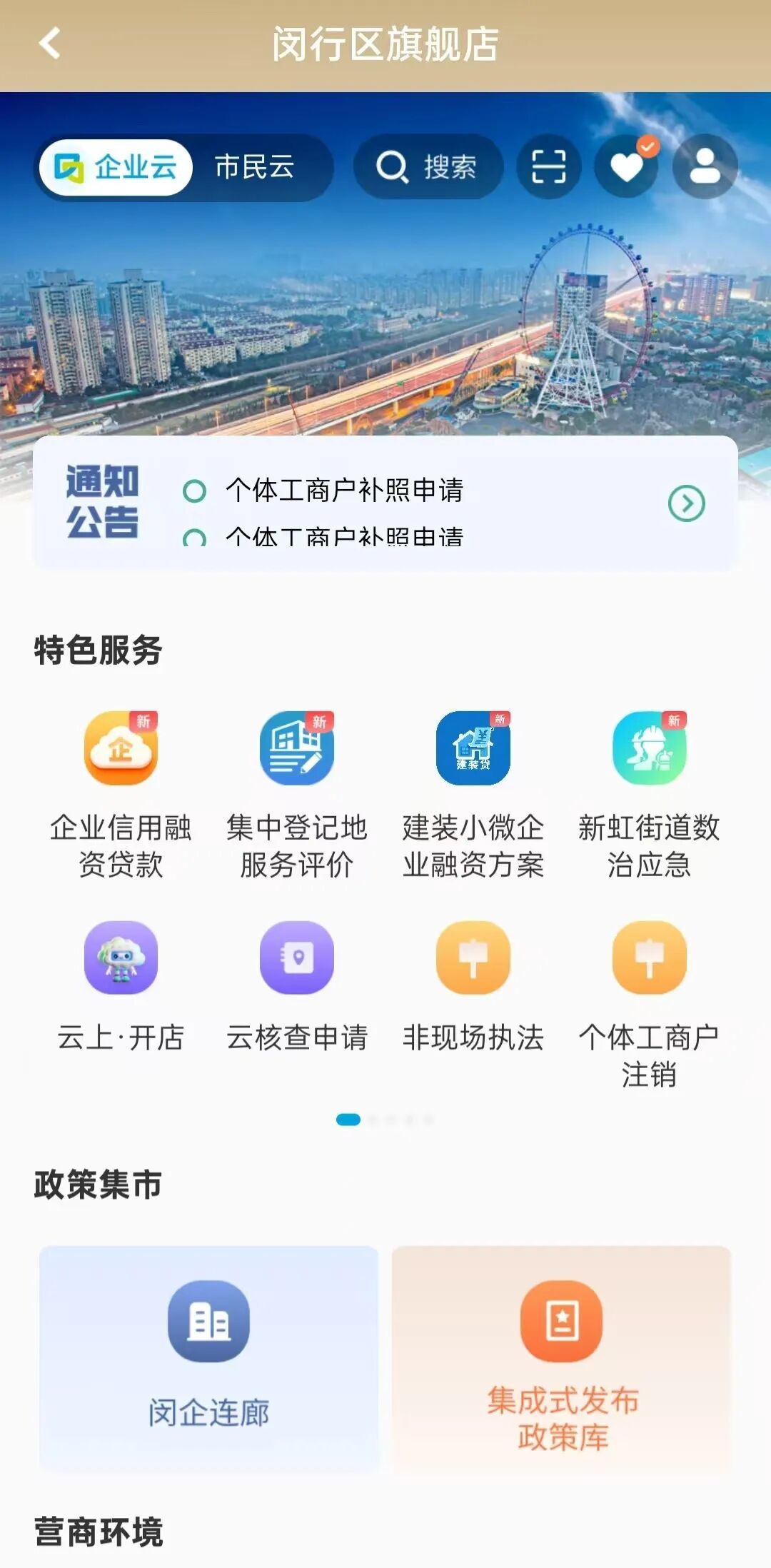Screen dimensions: 771x1568
Task: Expand 通知公告 with the arrow icon
Action: [x=686, y=503]
